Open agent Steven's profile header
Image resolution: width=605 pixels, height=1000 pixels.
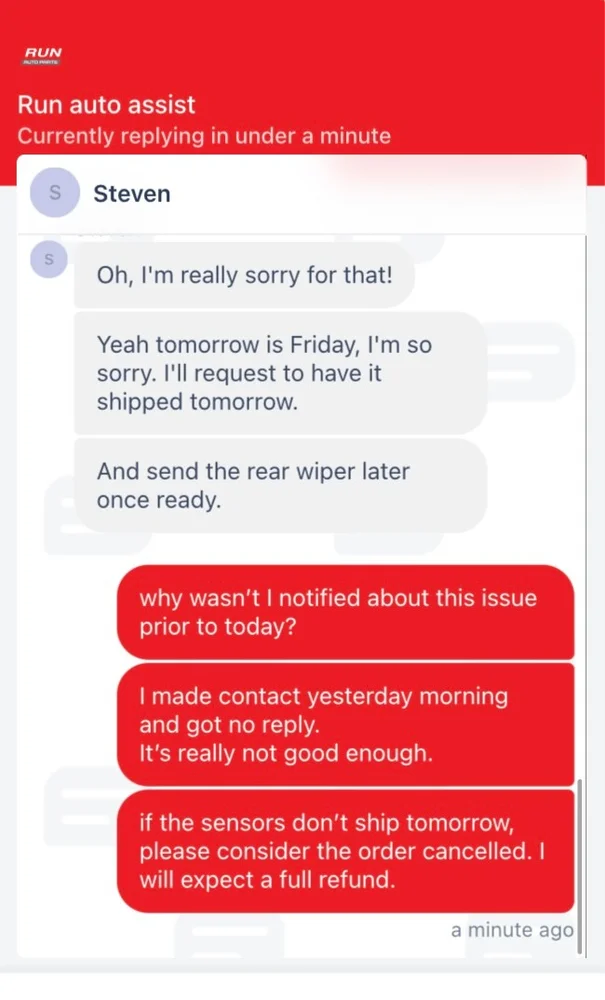pyautogui.click(x=301, y=194)
